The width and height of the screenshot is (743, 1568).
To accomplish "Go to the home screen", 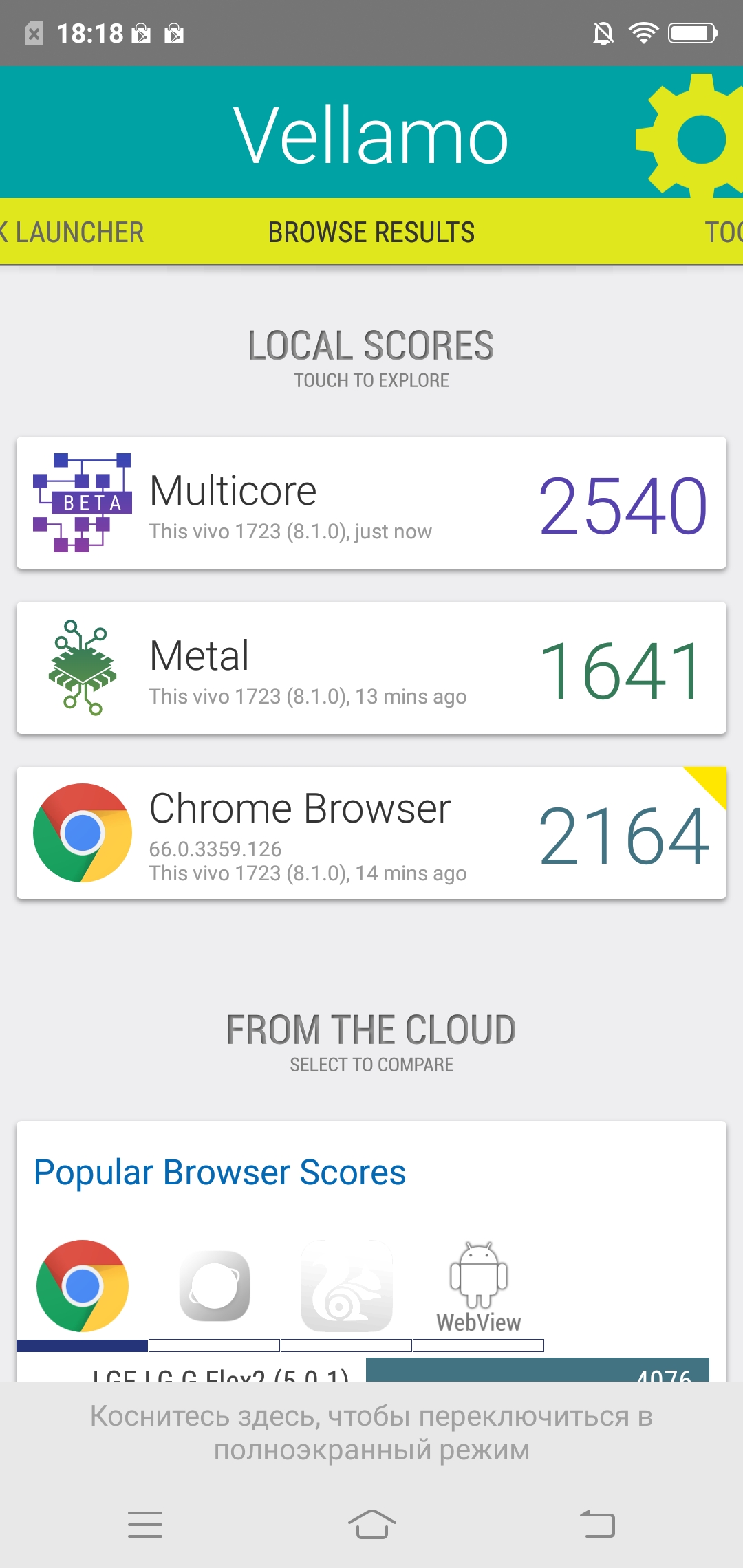I will click(x=371, y=1525).
